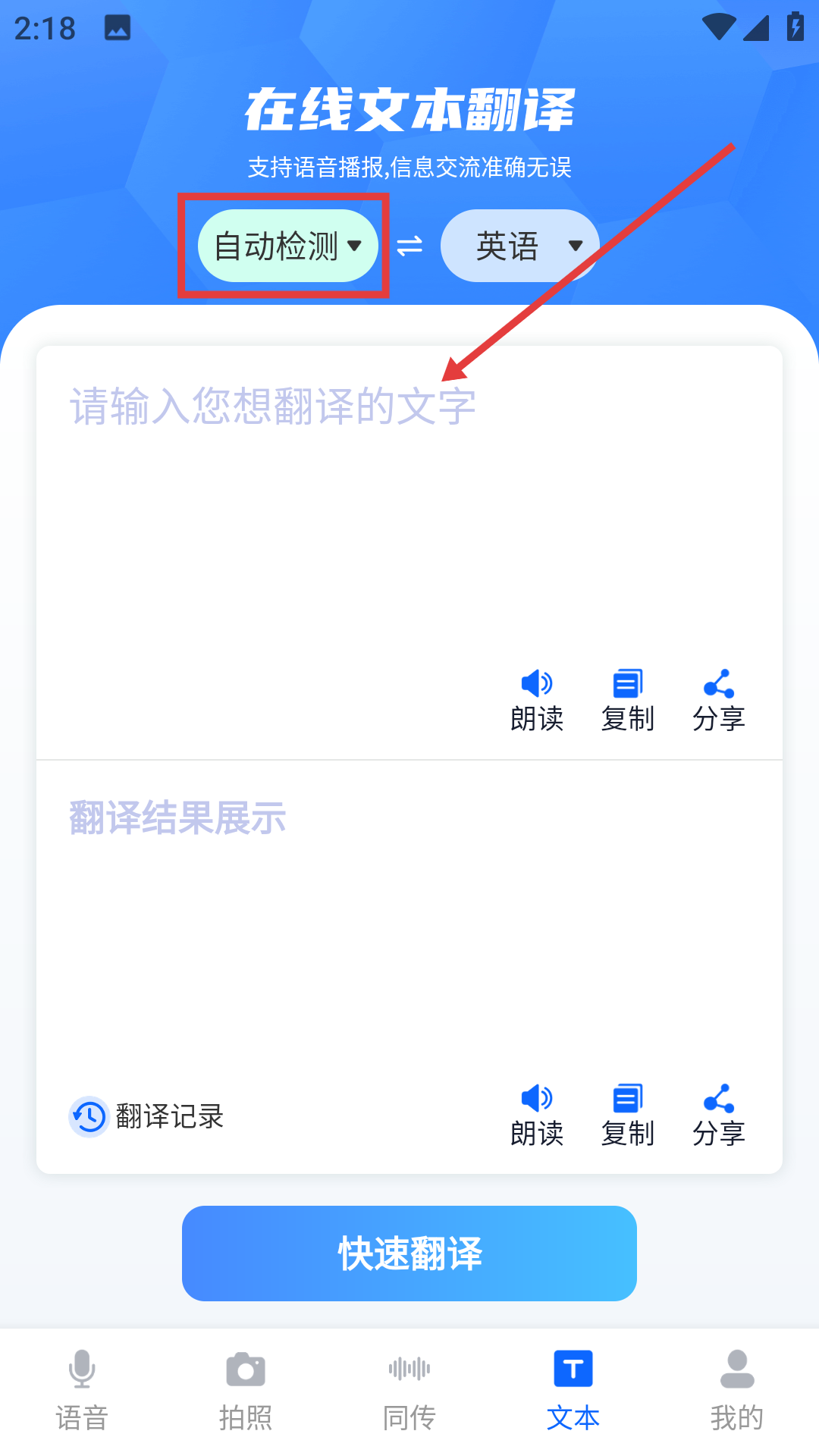Viewport: 819px width, 1456px height.
Task: Go to the 我的 tab
Action: (x=737, y=1391)
